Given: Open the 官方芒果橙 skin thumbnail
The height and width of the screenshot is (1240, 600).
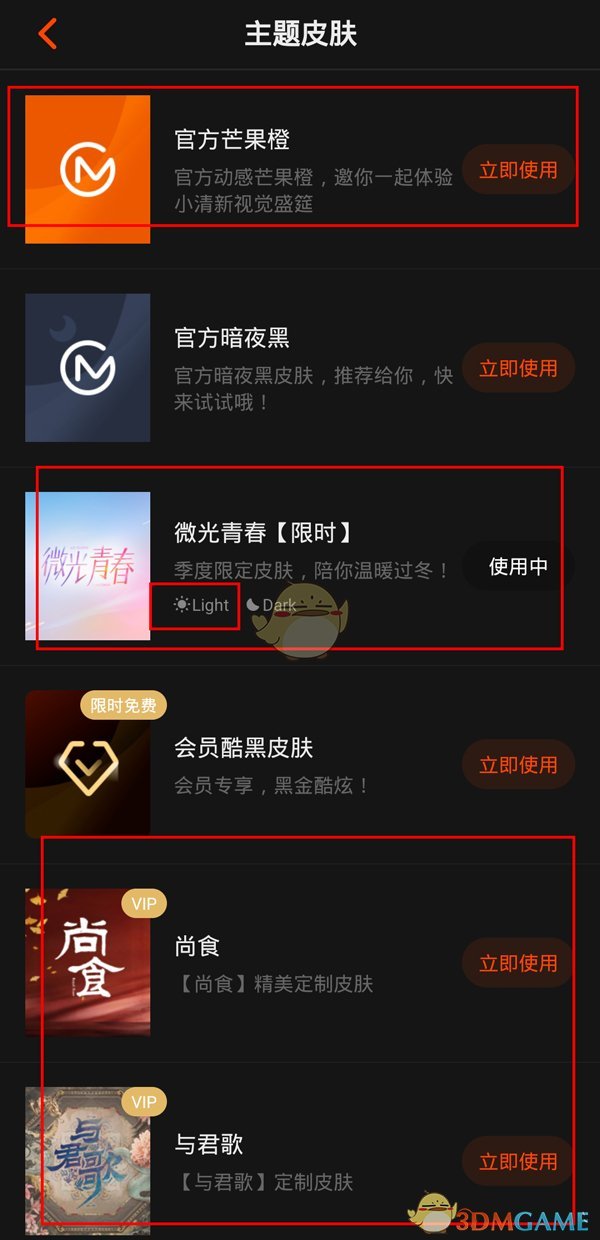Looking at the screenshot, I should point(88,170).
